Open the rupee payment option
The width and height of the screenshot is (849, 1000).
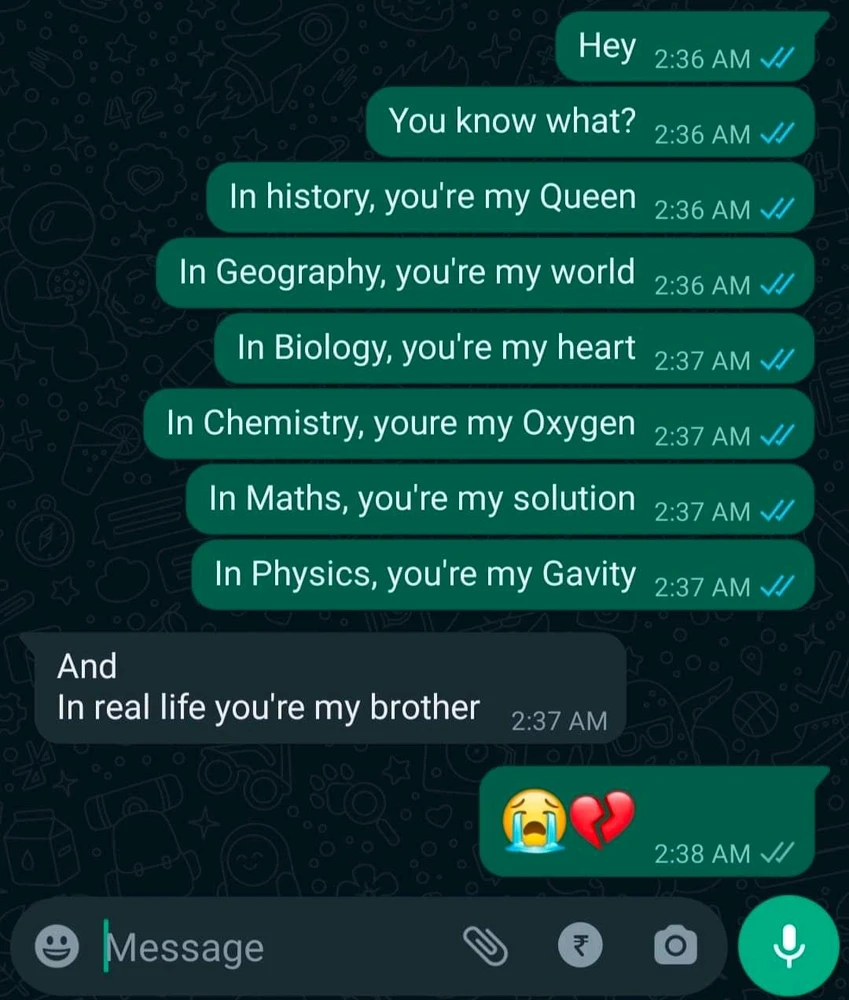(580, 944)
